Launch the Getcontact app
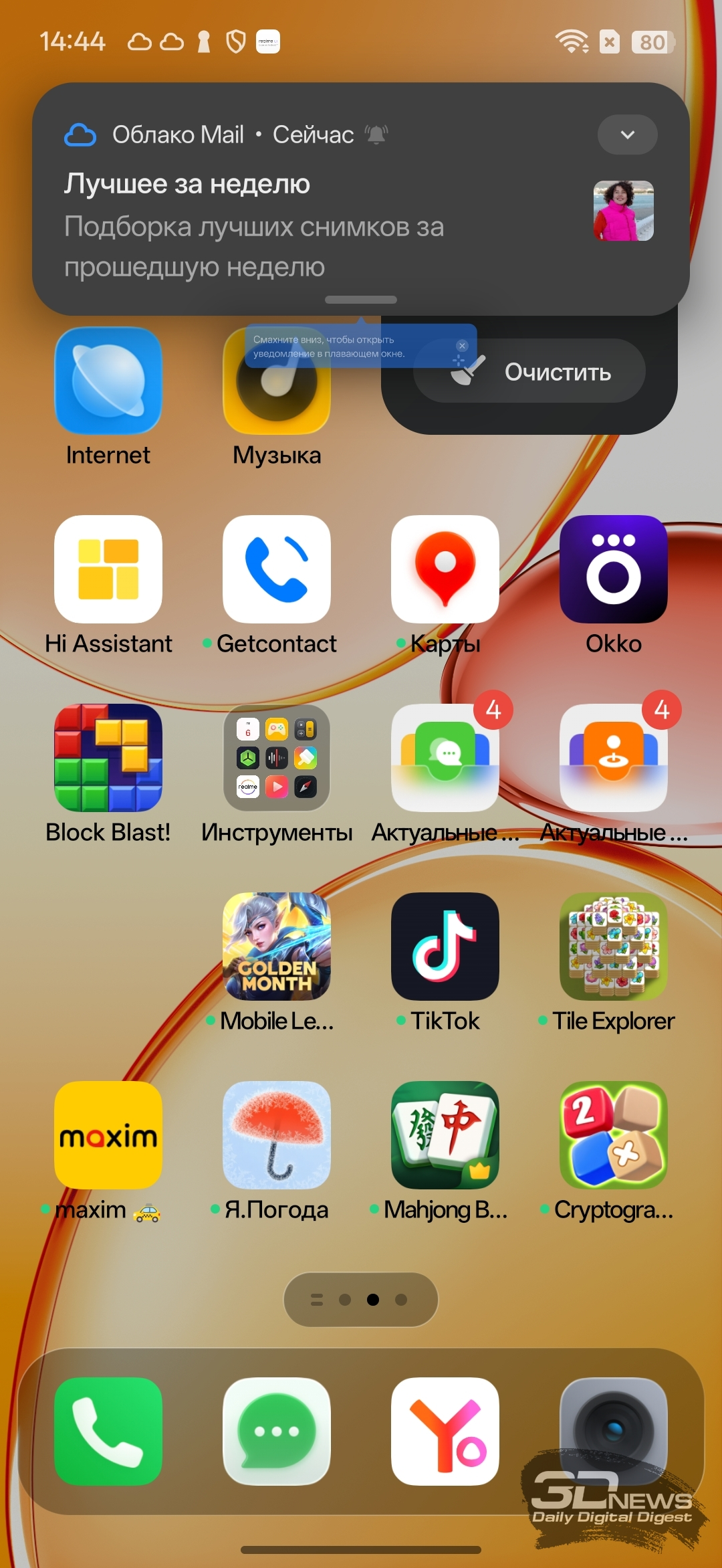 point(277,569)
